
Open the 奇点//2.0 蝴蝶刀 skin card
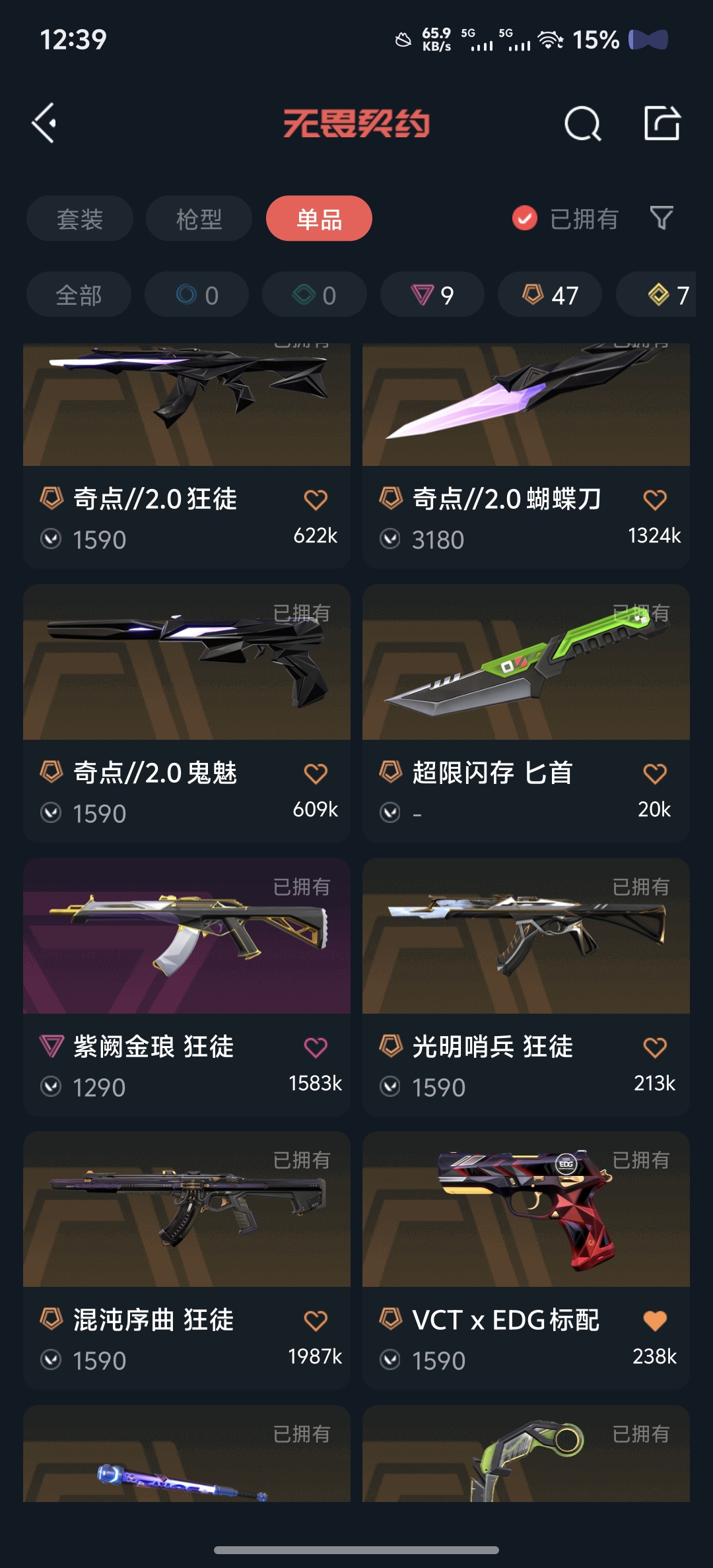(526, 456)
